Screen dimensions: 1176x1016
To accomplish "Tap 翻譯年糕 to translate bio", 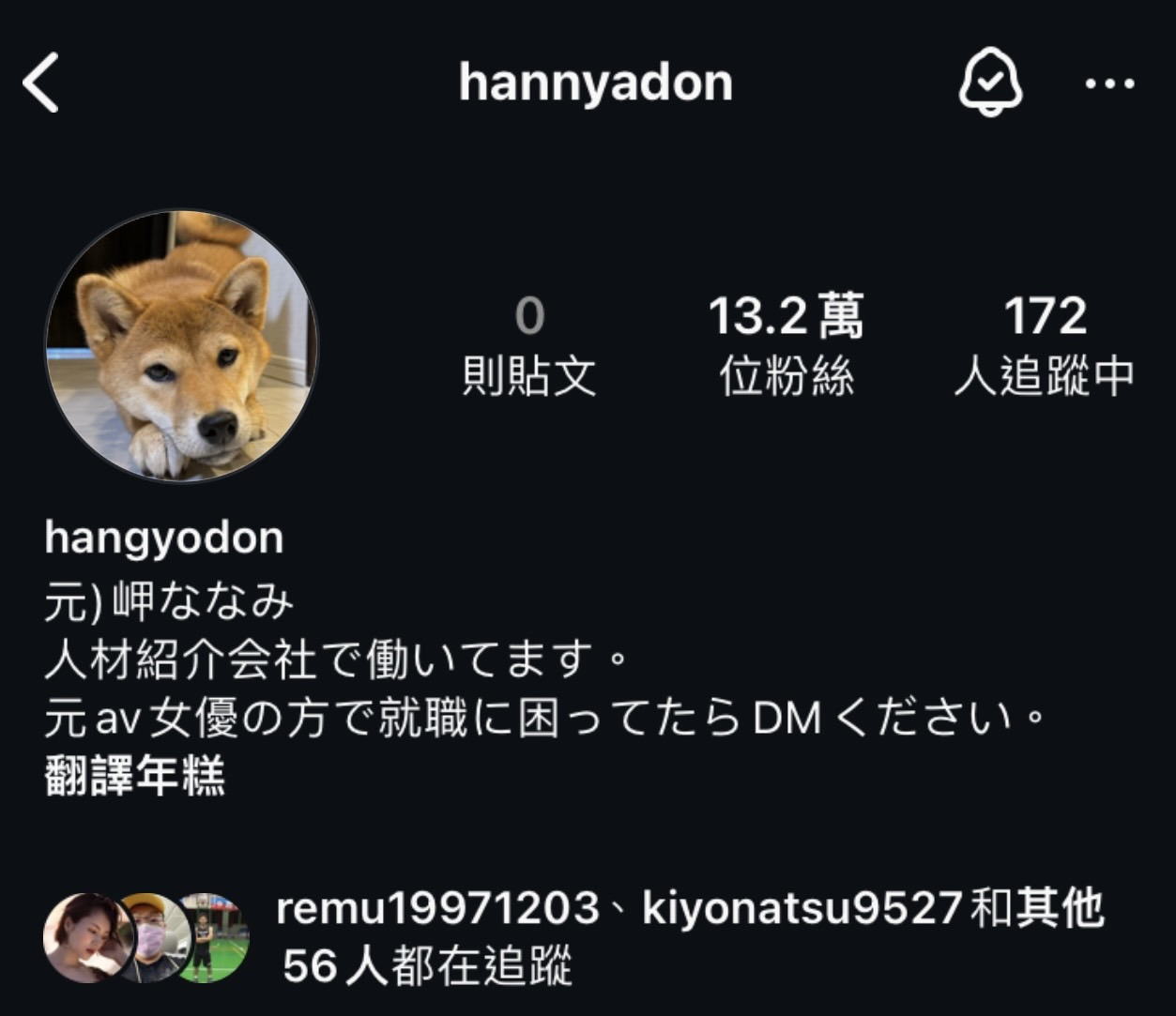I will 135,777.
